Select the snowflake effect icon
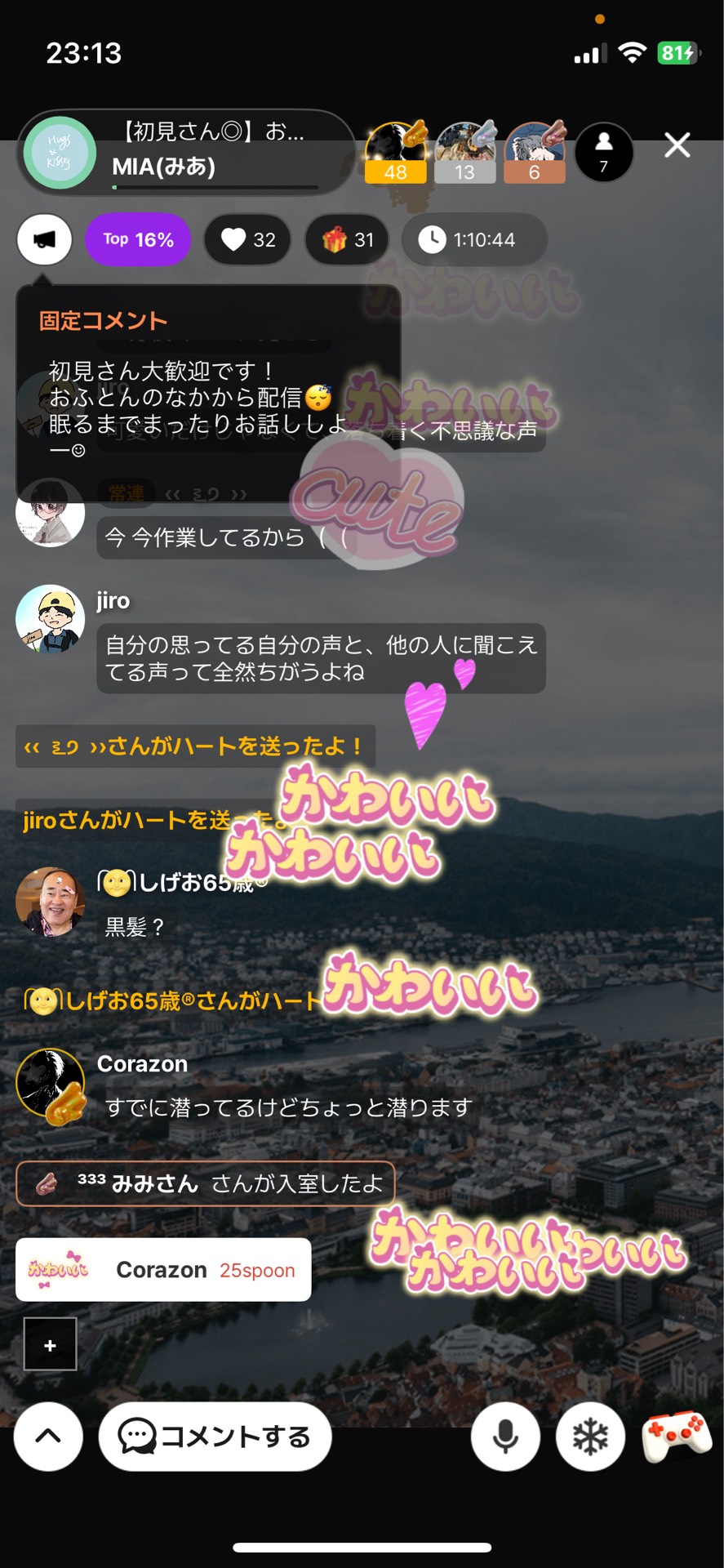724x1568 pixels. (590, 1437)
